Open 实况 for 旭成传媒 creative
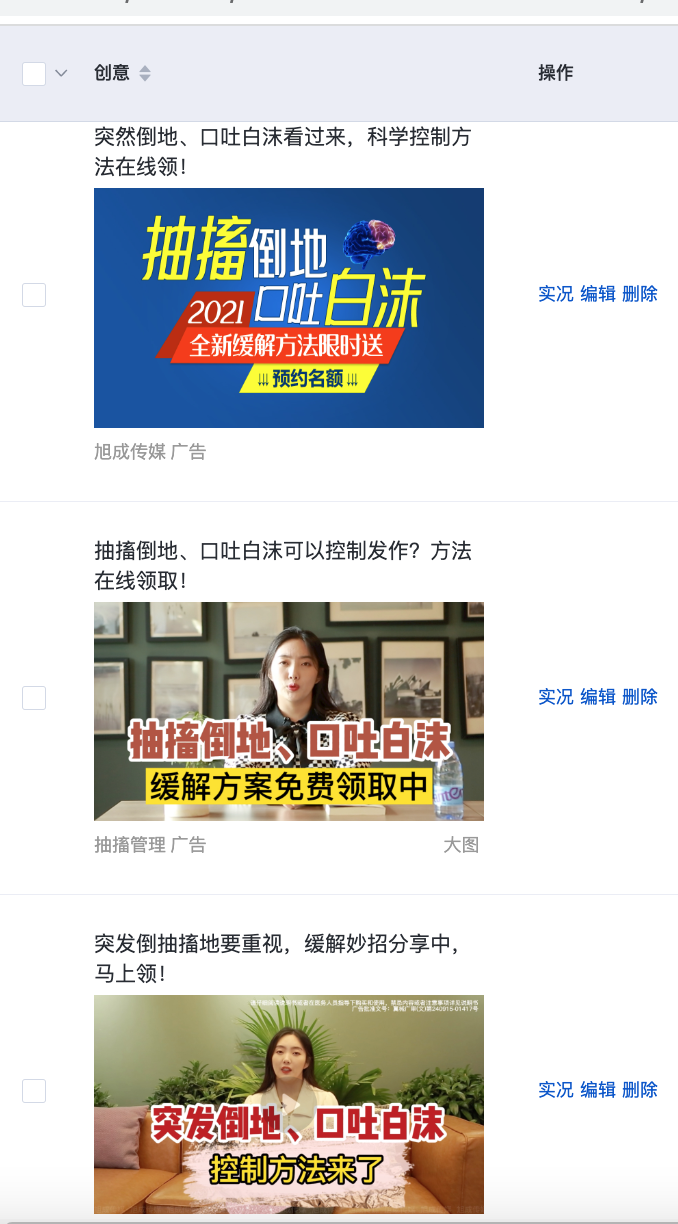 (556, 294)
